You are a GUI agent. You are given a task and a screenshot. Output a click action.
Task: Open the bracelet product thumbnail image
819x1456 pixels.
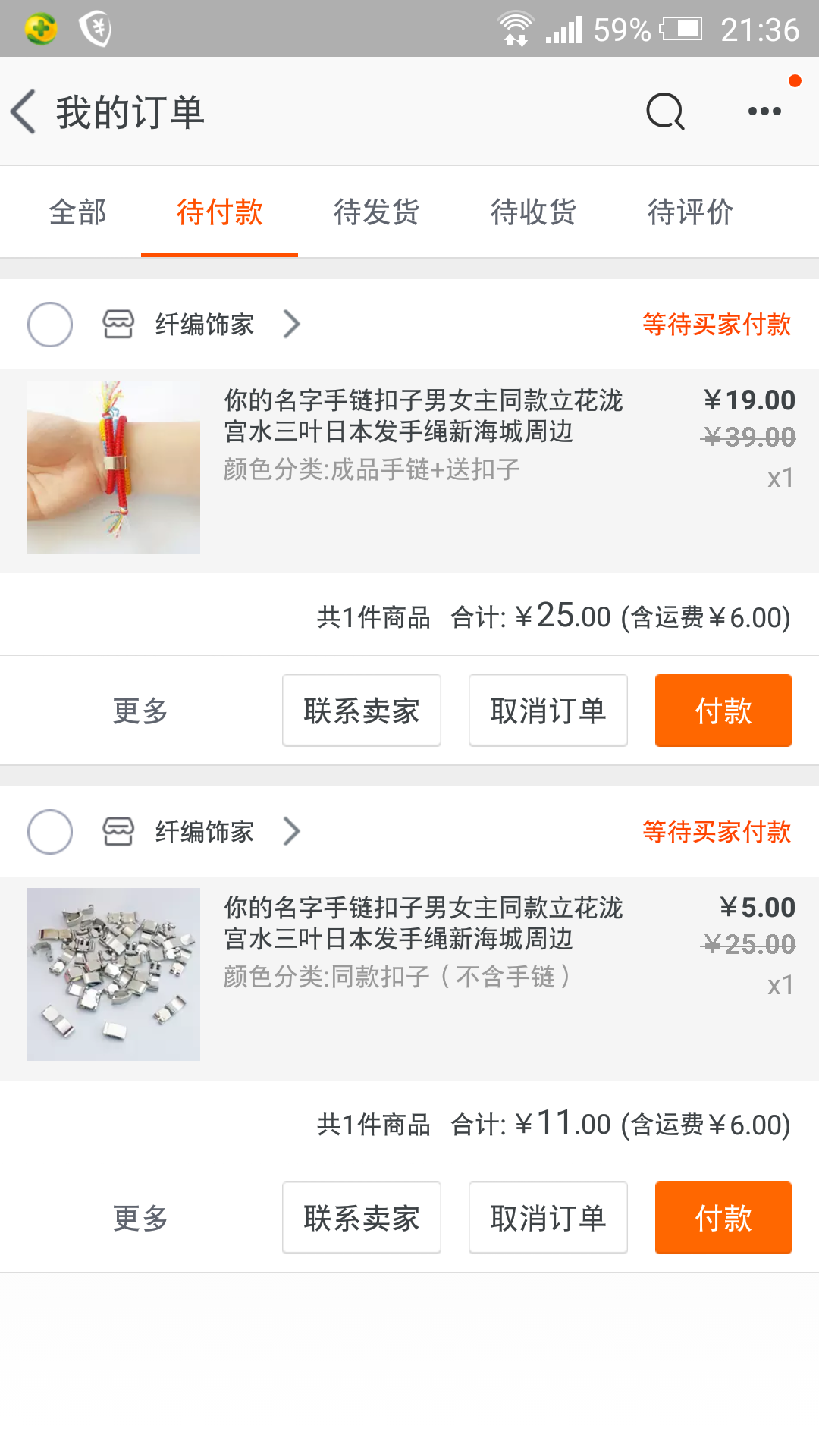(x=113, y=467)
